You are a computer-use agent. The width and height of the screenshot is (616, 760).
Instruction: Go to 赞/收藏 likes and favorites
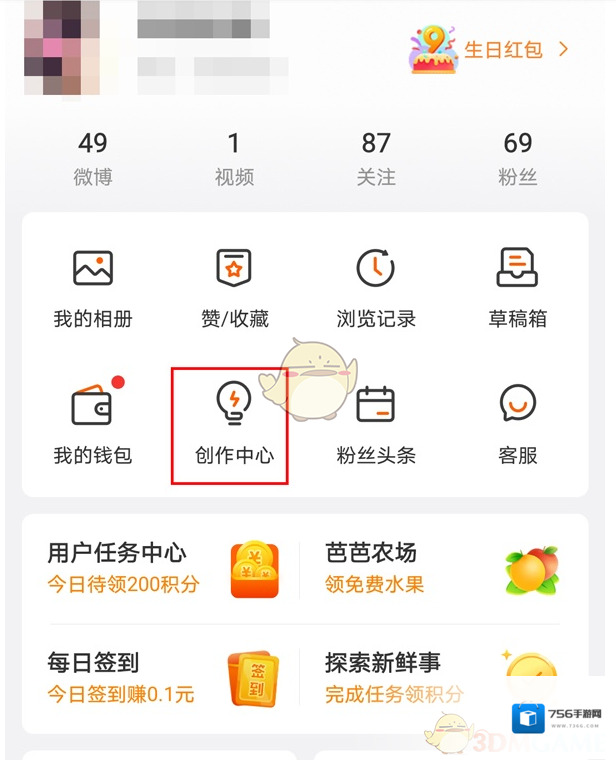tap(234, 288)
